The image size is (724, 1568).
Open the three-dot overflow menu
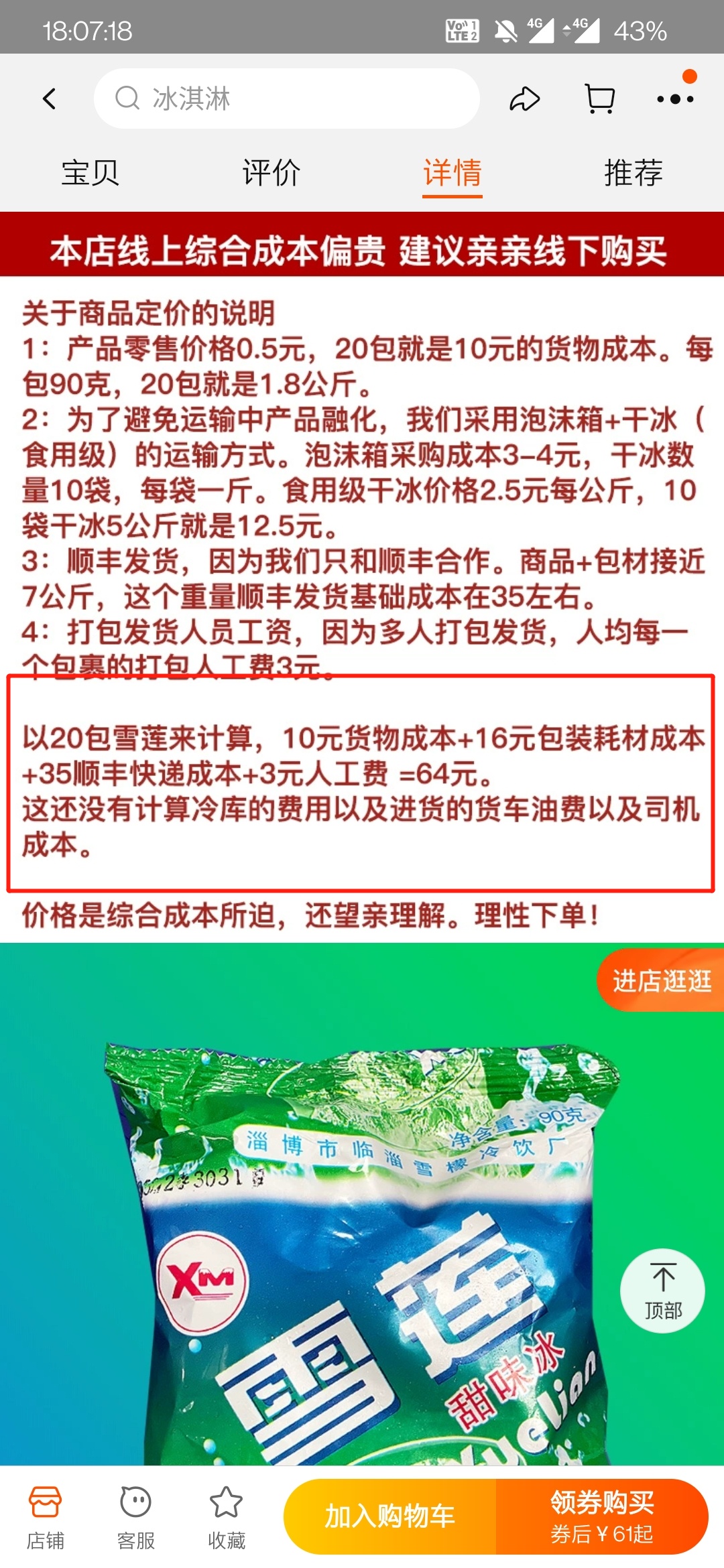coord(674,99)
